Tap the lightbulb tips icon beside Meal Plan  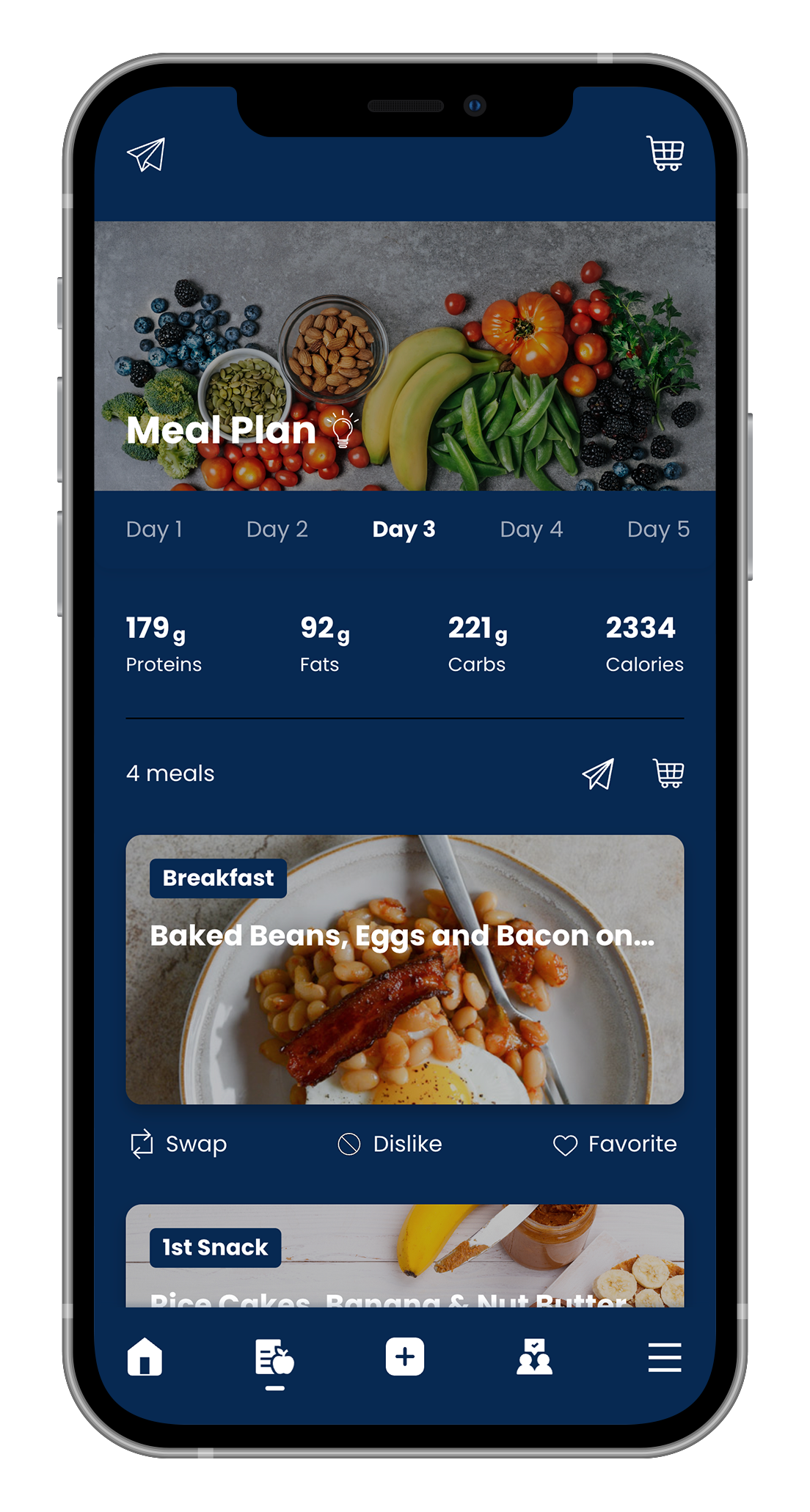pos(342,430)
